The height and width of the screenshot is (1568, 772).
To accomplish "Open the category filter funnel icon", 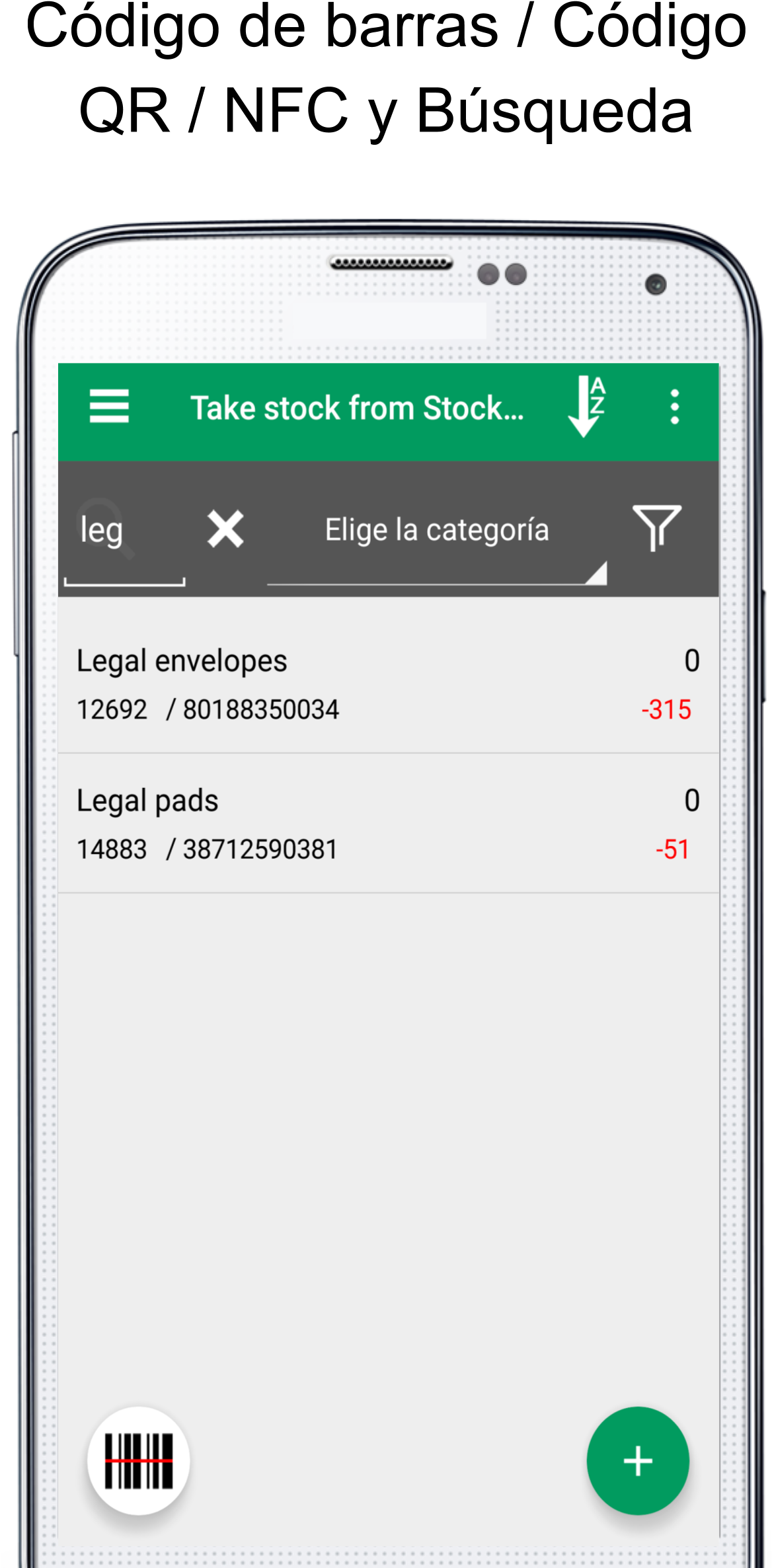I will pos(657,529).
